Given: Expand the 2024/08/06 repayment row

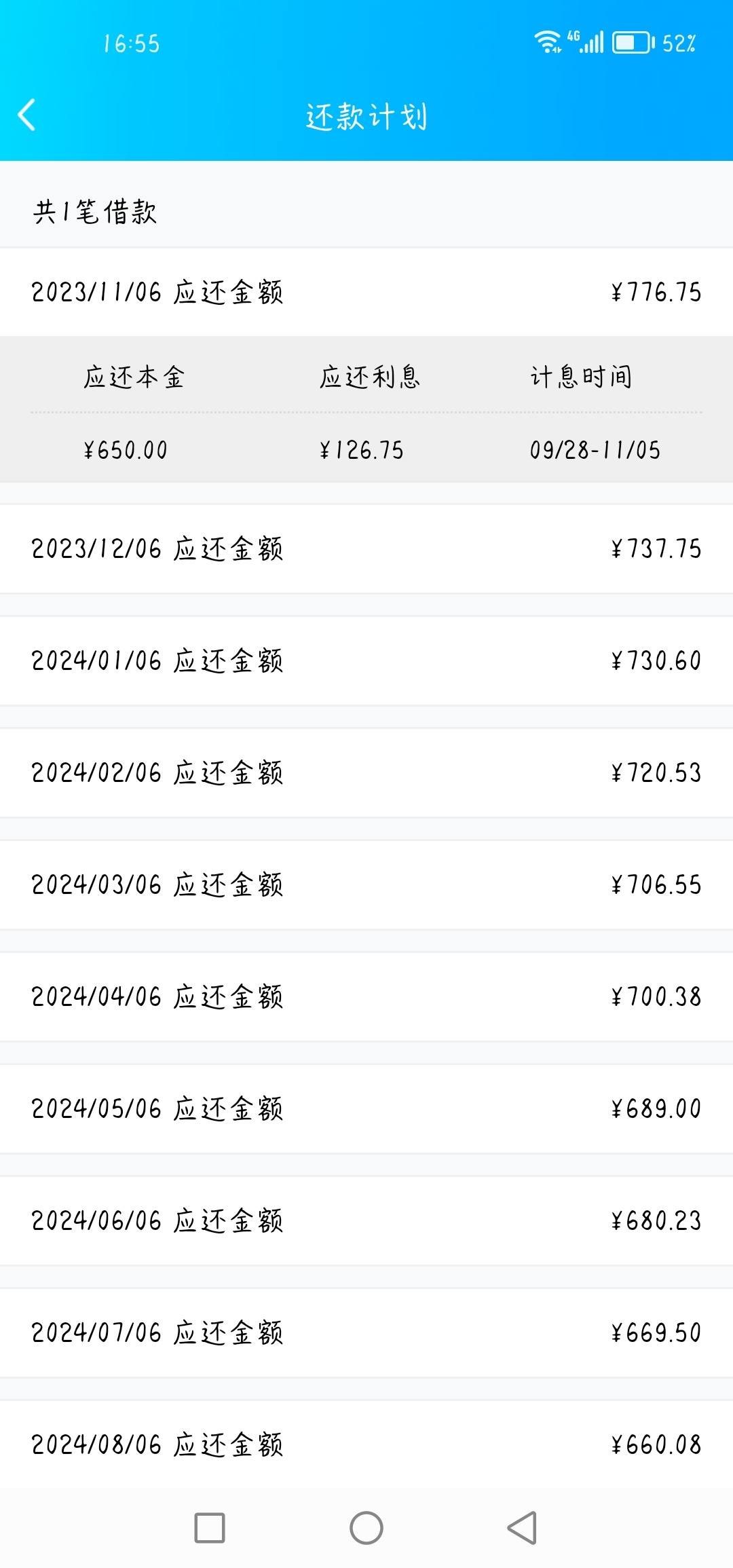Looking at the screenshot, I should coord(366,1444).
